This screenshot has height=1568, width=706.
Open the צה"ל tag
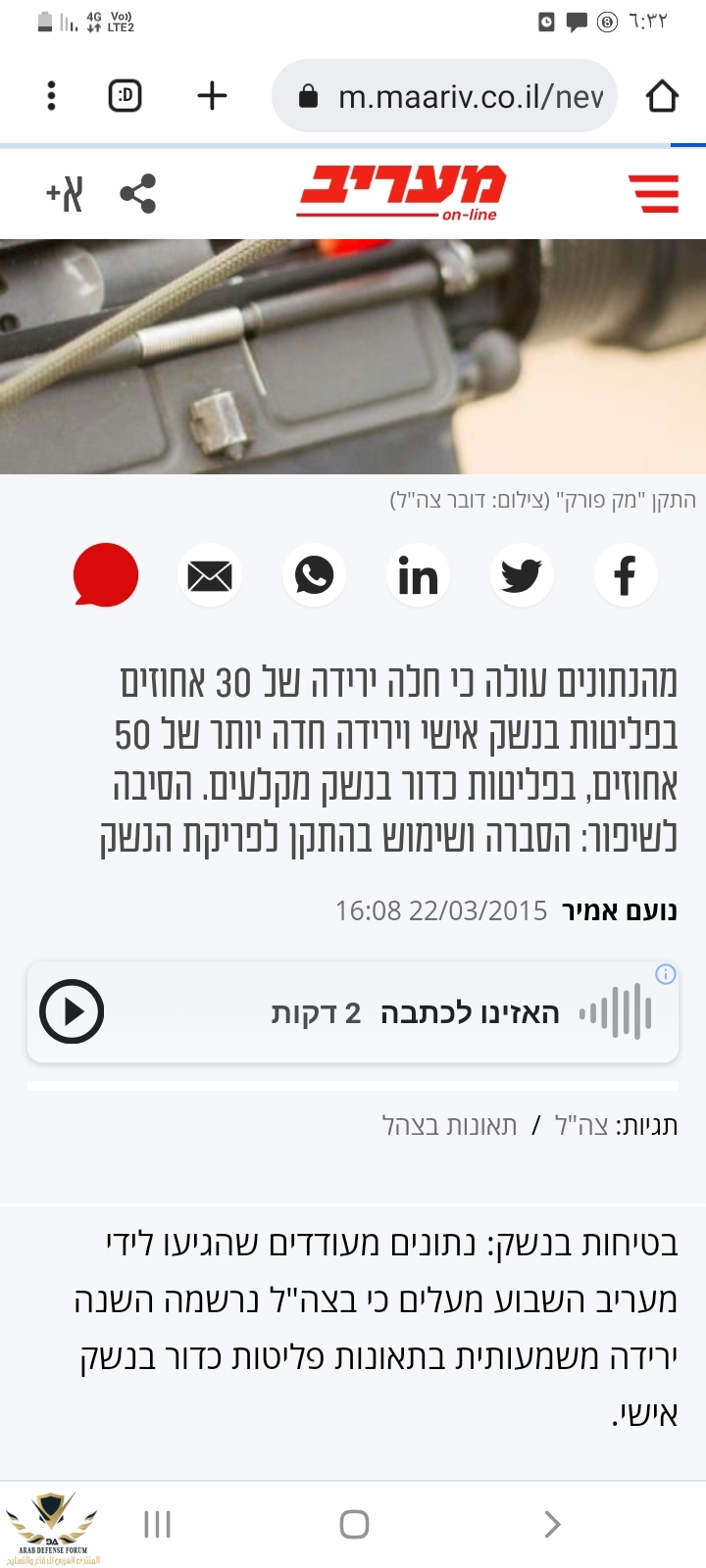(x=581, y=1125)
